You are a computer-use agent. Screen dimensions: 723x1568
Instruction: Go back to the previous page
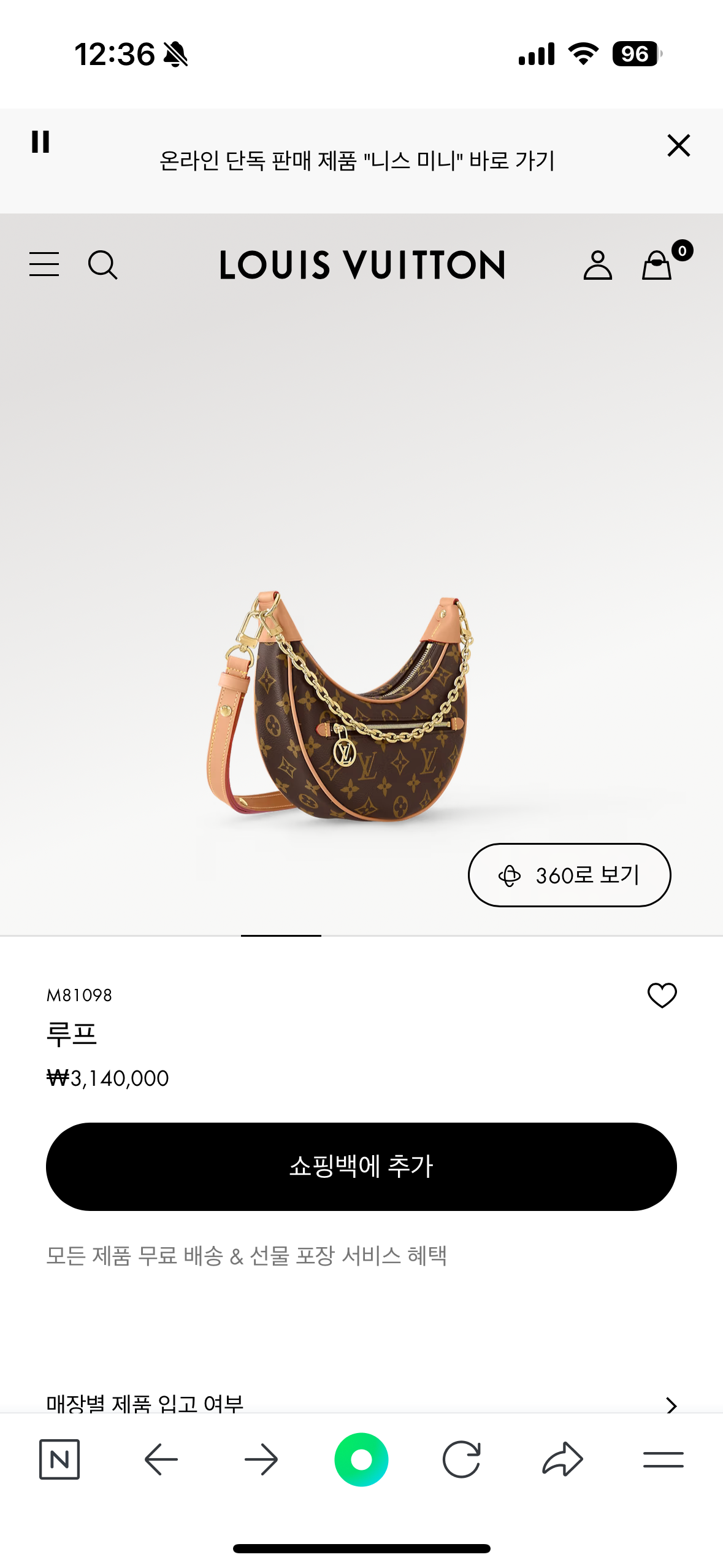tap(161, 1459)
